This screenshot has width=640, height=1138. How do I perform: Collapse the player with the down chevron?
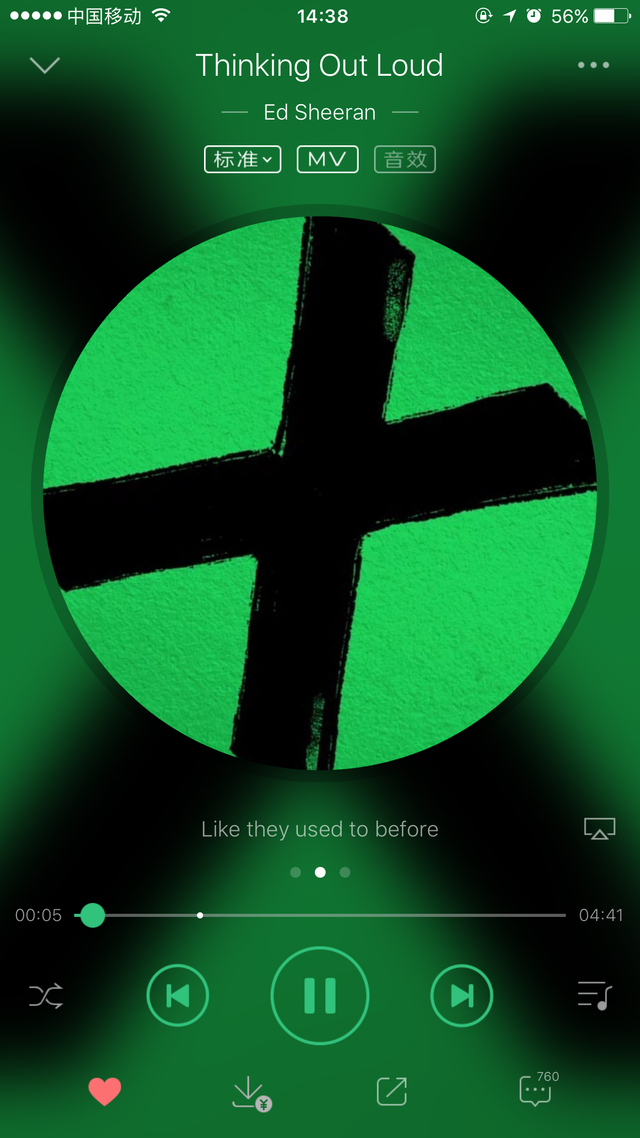pos(45,66)
